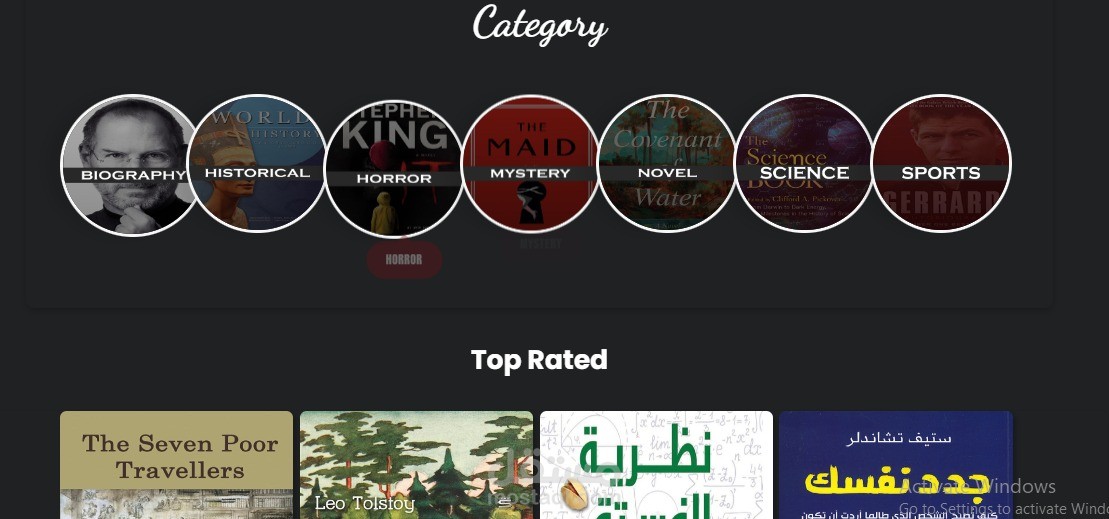
Task: Open the green Arabic-title book card
Action: 656,465
